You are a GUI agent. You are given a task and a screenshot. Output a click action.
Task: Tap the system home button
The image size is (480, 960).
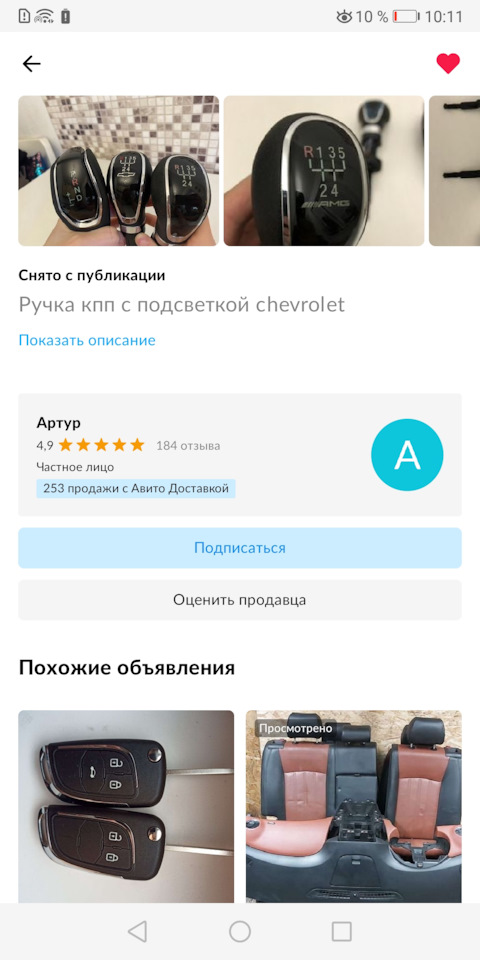pos(240,931)
